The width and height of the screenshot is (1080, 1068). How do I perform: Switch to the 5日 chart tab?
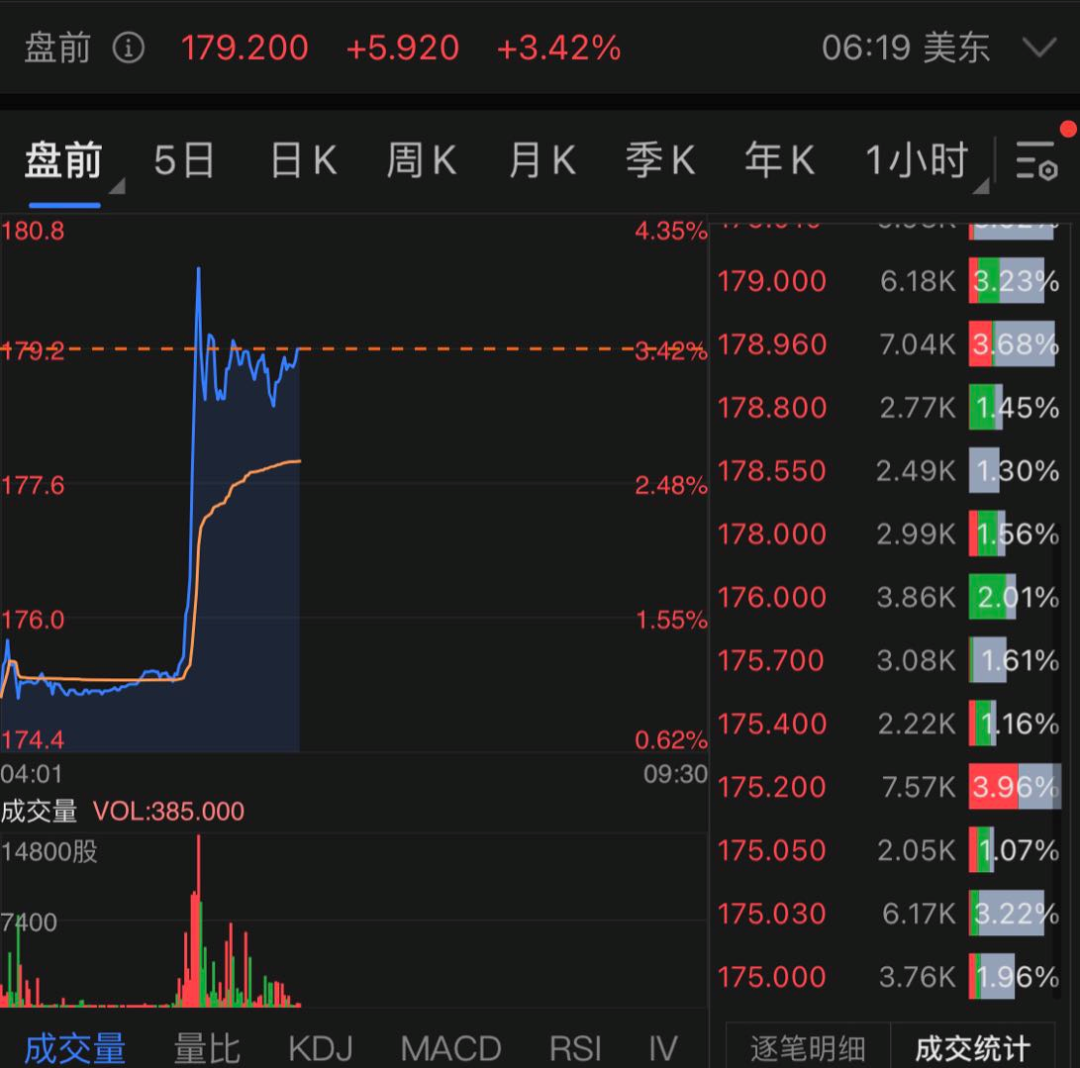tap(184, 160)
